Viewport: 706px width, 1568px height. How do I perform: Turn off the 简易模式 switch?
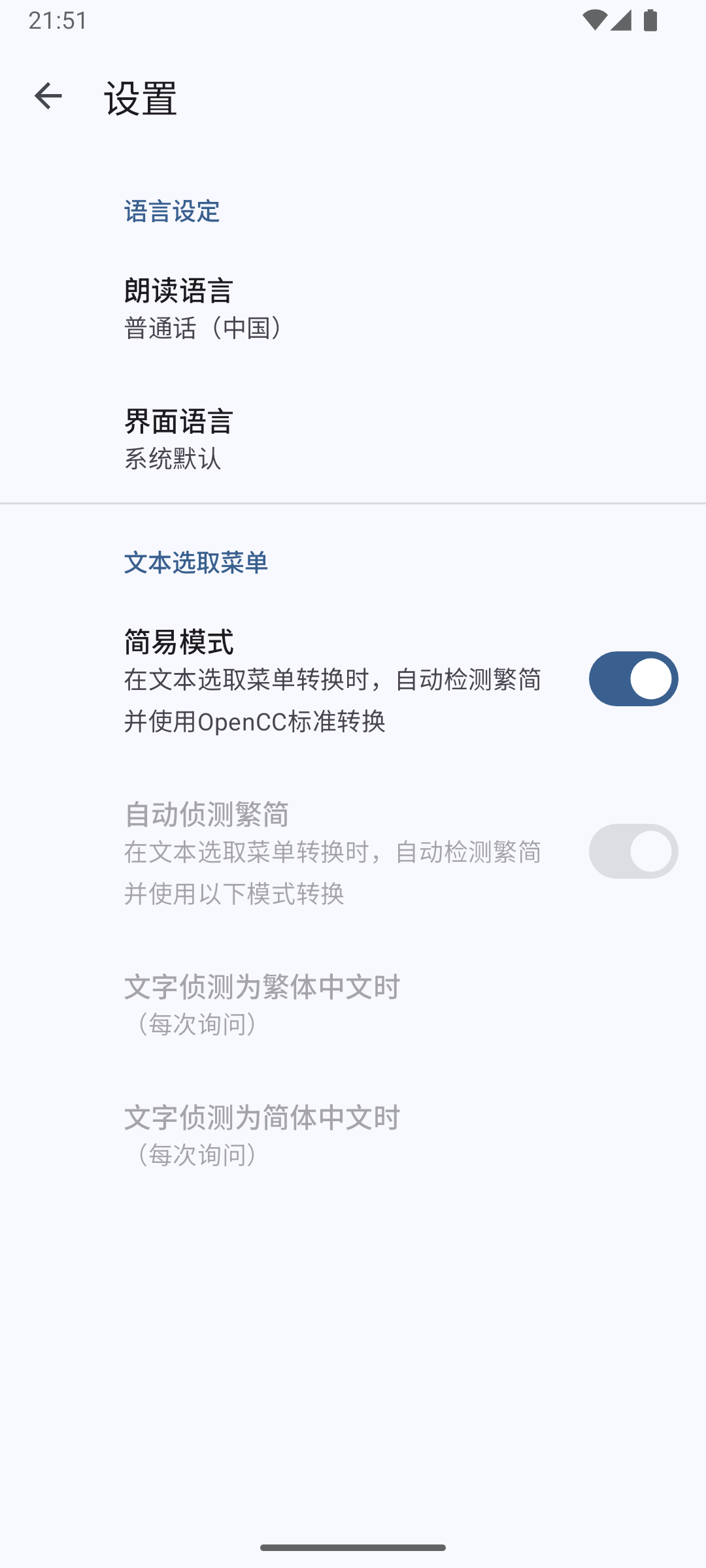click(x=633, y=679)
